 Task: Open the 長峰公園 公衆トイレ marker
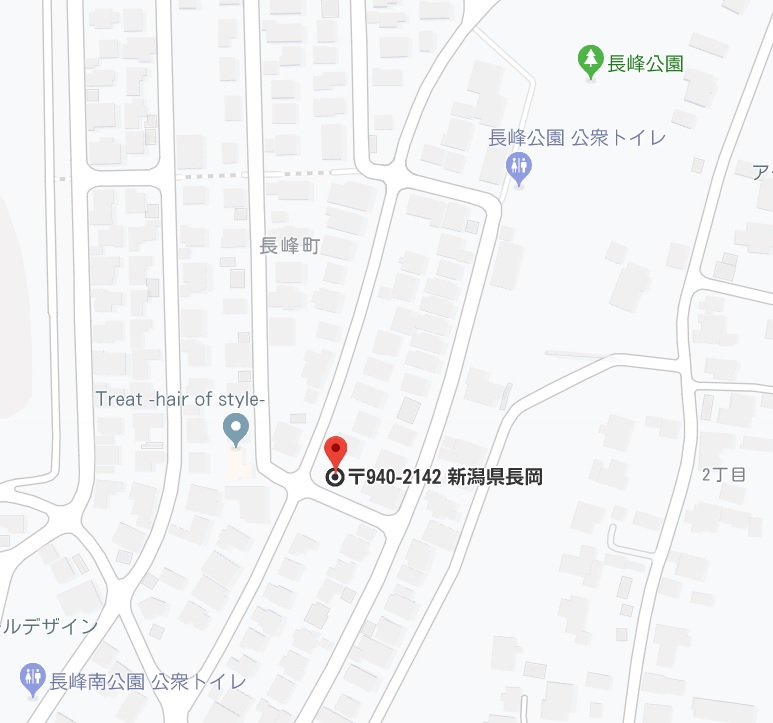tap(519, 166)
